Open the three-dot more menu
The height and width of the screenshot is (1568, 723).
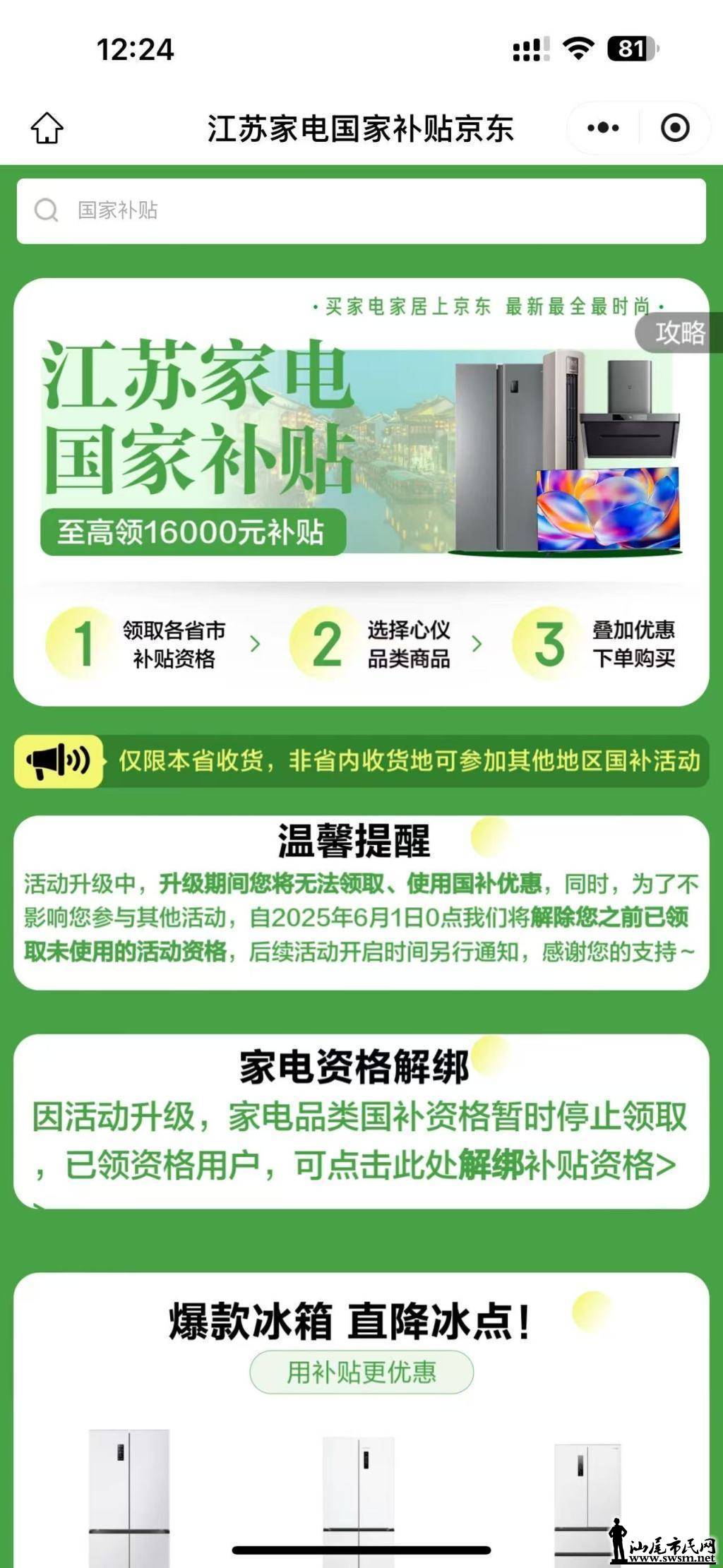603,128
